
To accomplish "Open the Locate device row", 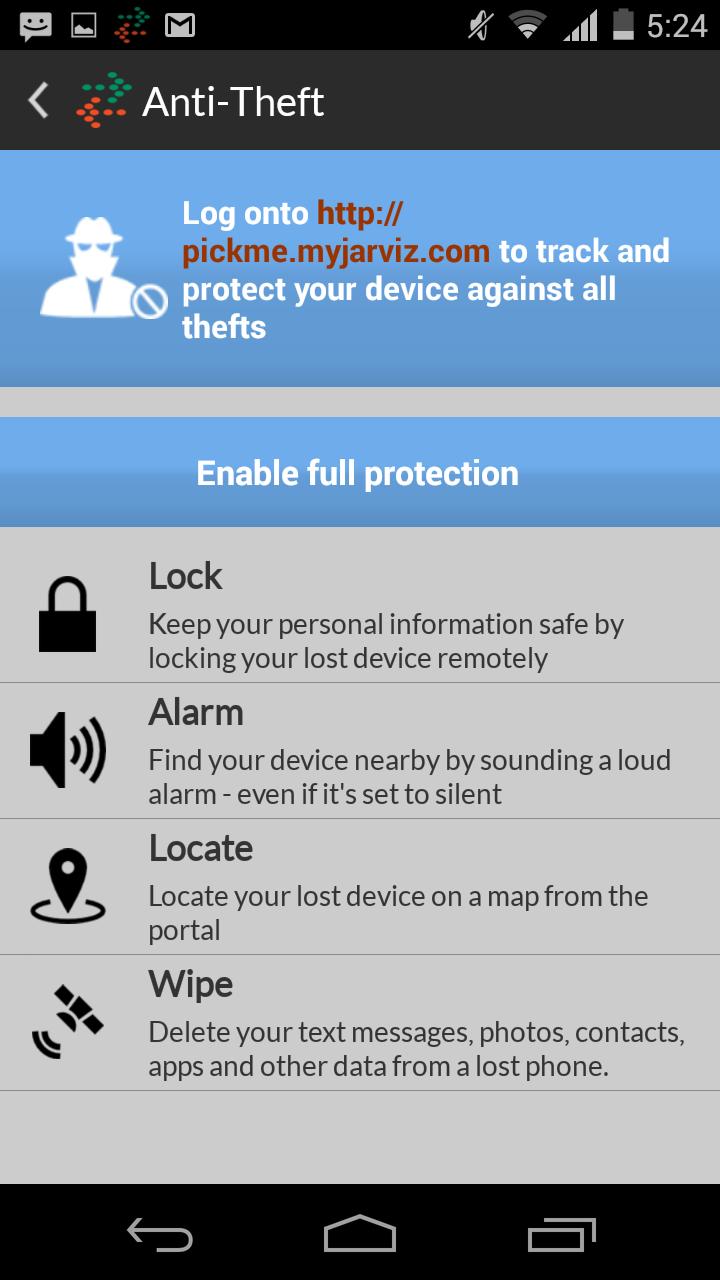I will tap(359, 887).
